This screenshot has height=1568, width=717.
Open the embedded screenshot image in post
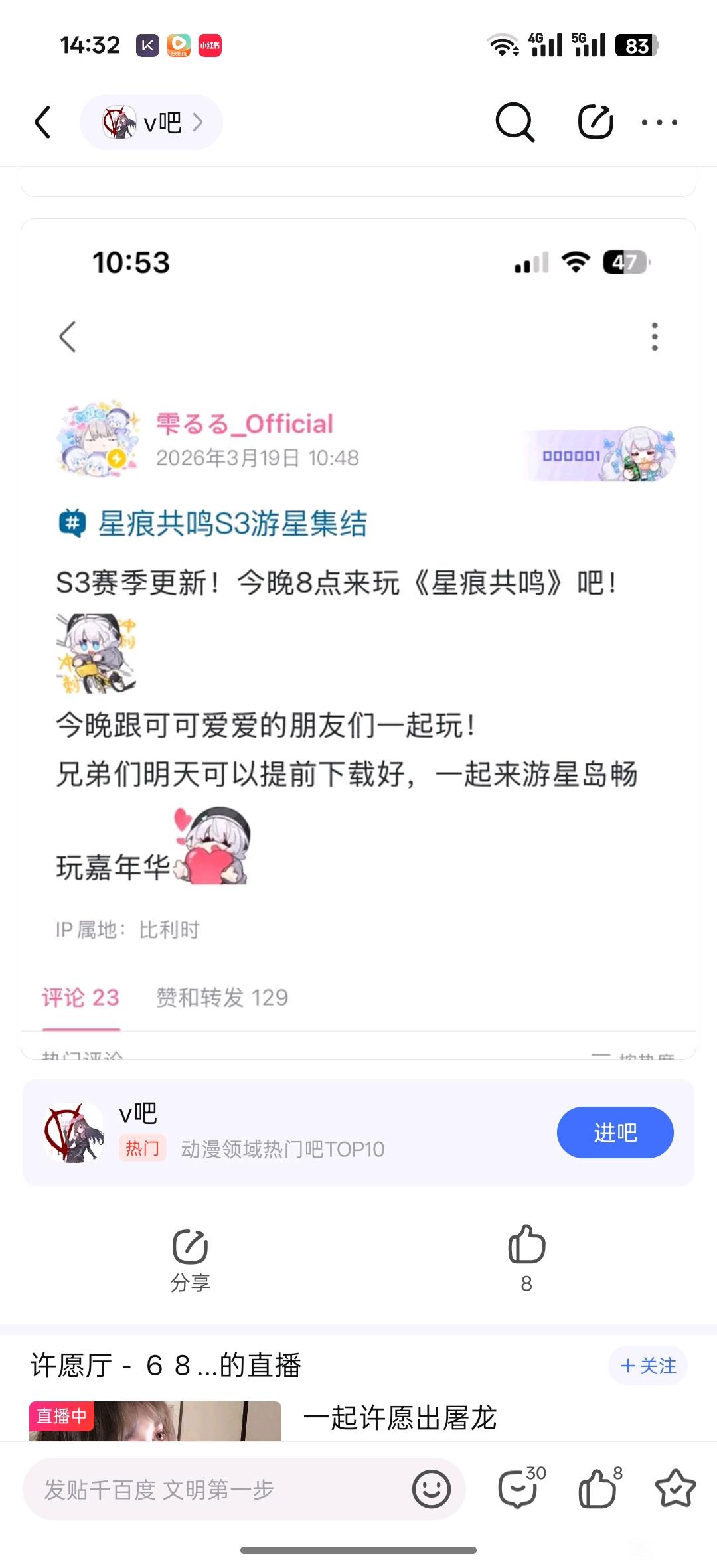click(x=358, y=637)
